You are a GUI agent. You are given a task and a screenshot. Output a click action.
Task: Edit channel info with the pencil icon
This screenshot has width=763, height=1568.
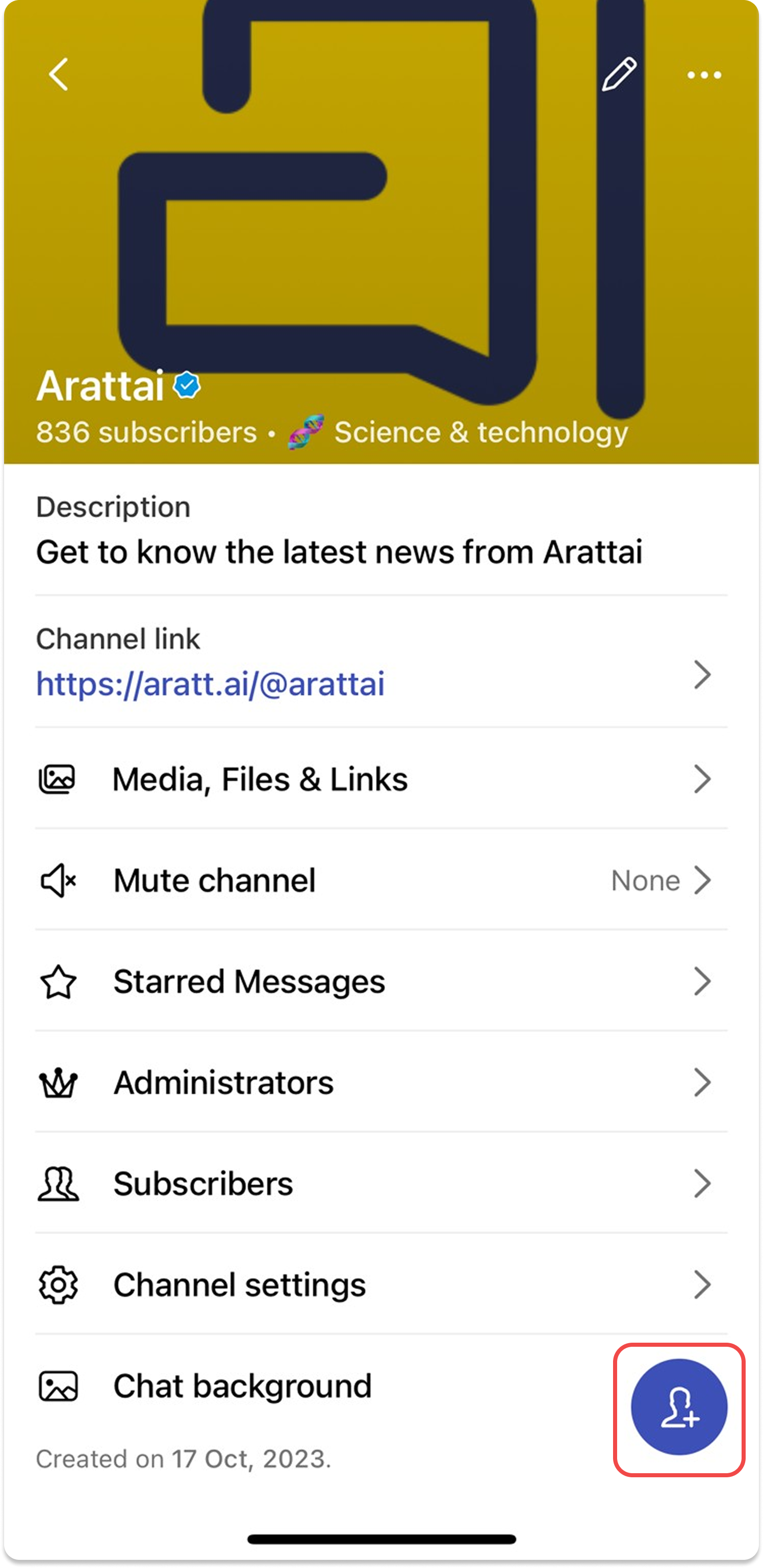(x=619, y=74)
